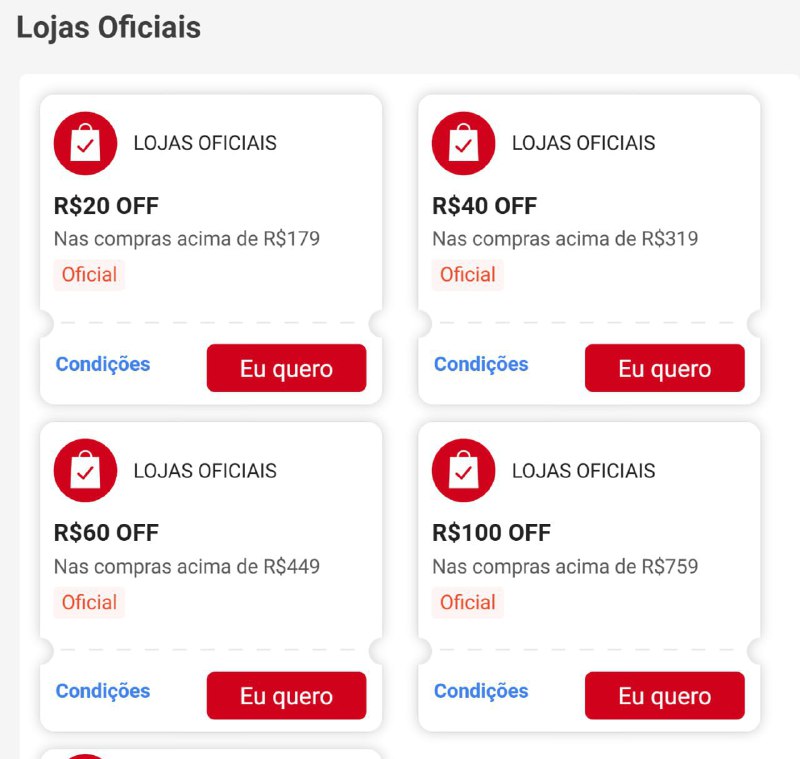Tap Eu quero on the R$40 OFF coupon
The width and height of the screenshot is (800, 759).
(664, 368)
